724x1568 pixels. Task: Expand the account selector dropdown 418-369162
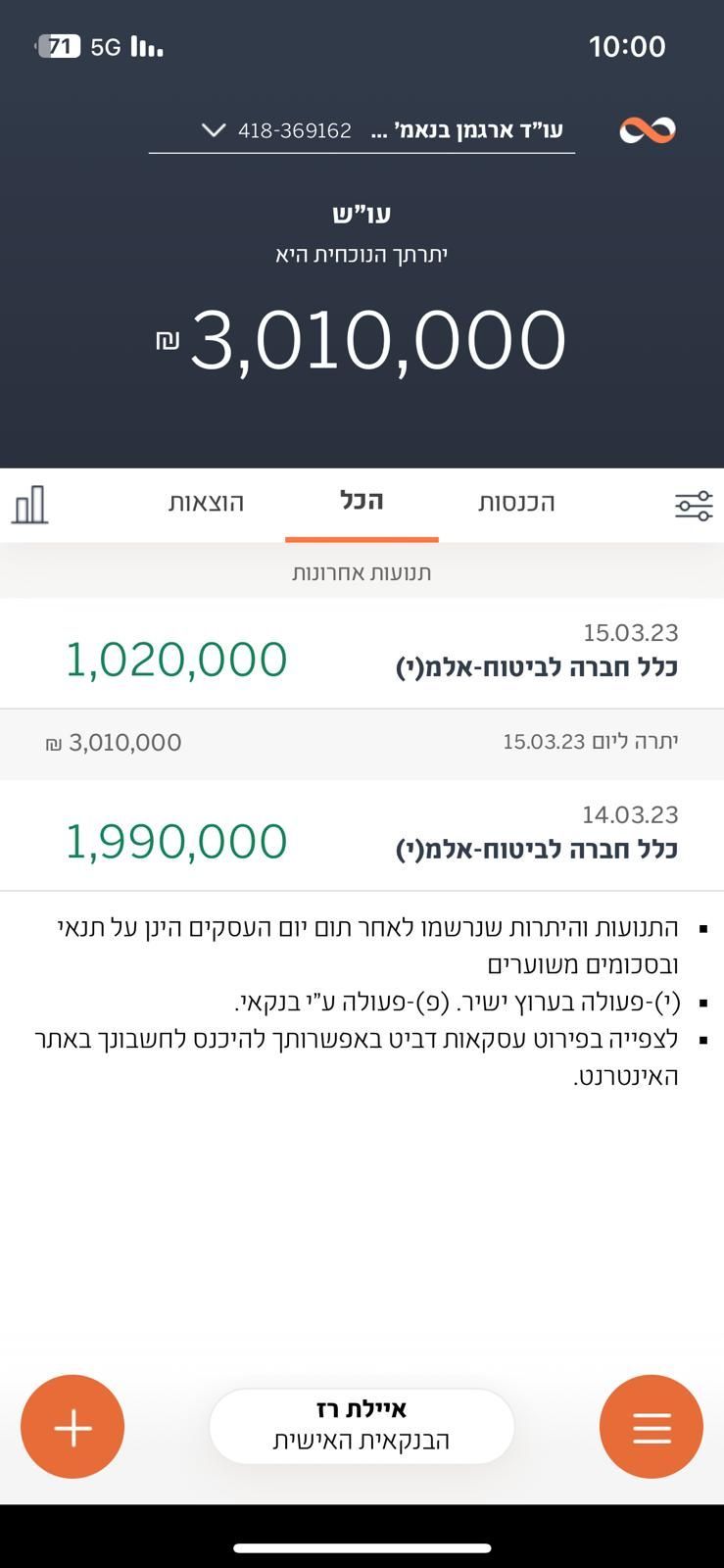click(362, 130)
